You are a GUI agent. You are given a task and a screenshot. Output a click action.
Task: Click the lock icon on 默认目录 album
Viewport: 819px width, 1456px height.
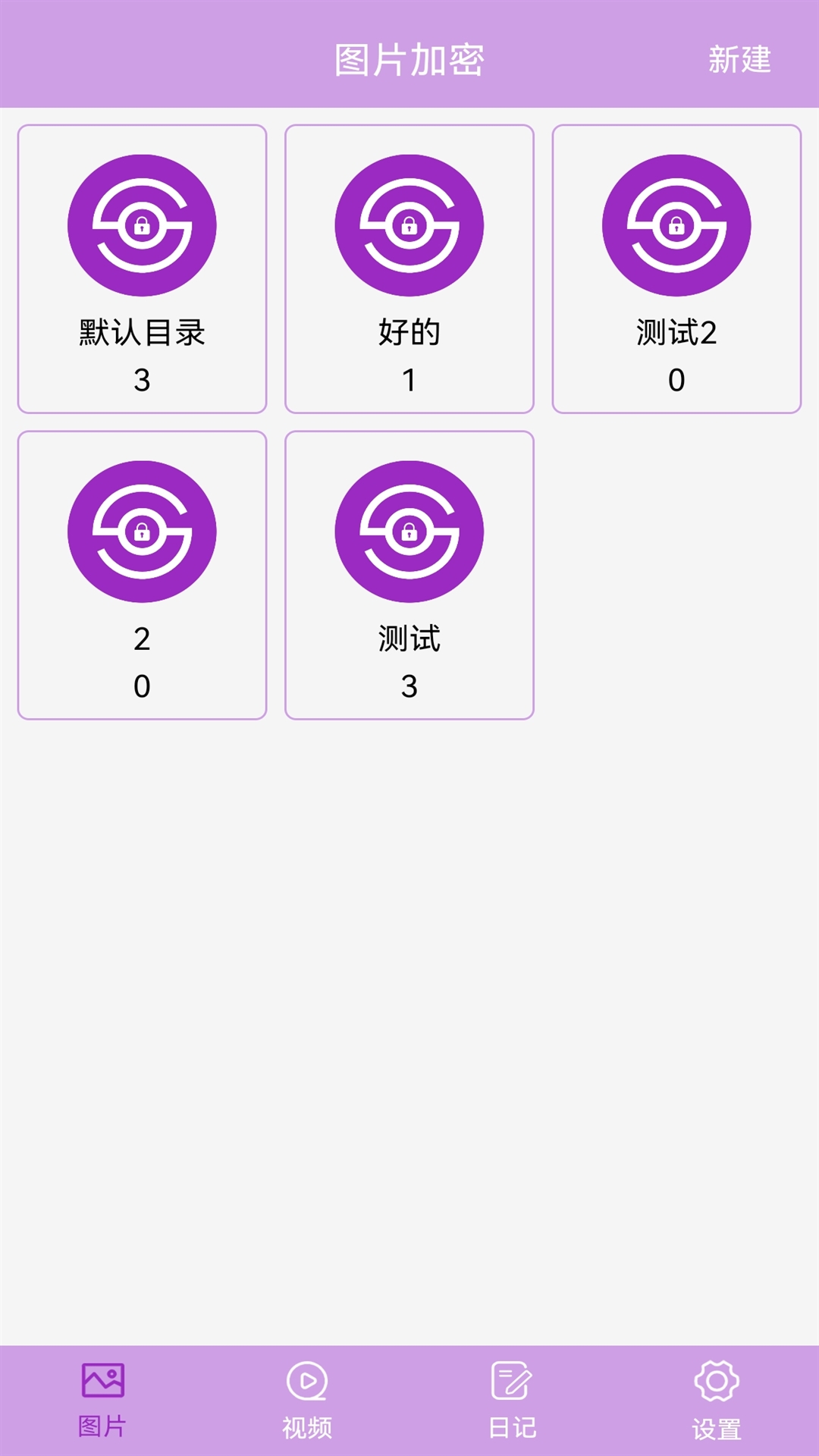[x=143, y=224]
